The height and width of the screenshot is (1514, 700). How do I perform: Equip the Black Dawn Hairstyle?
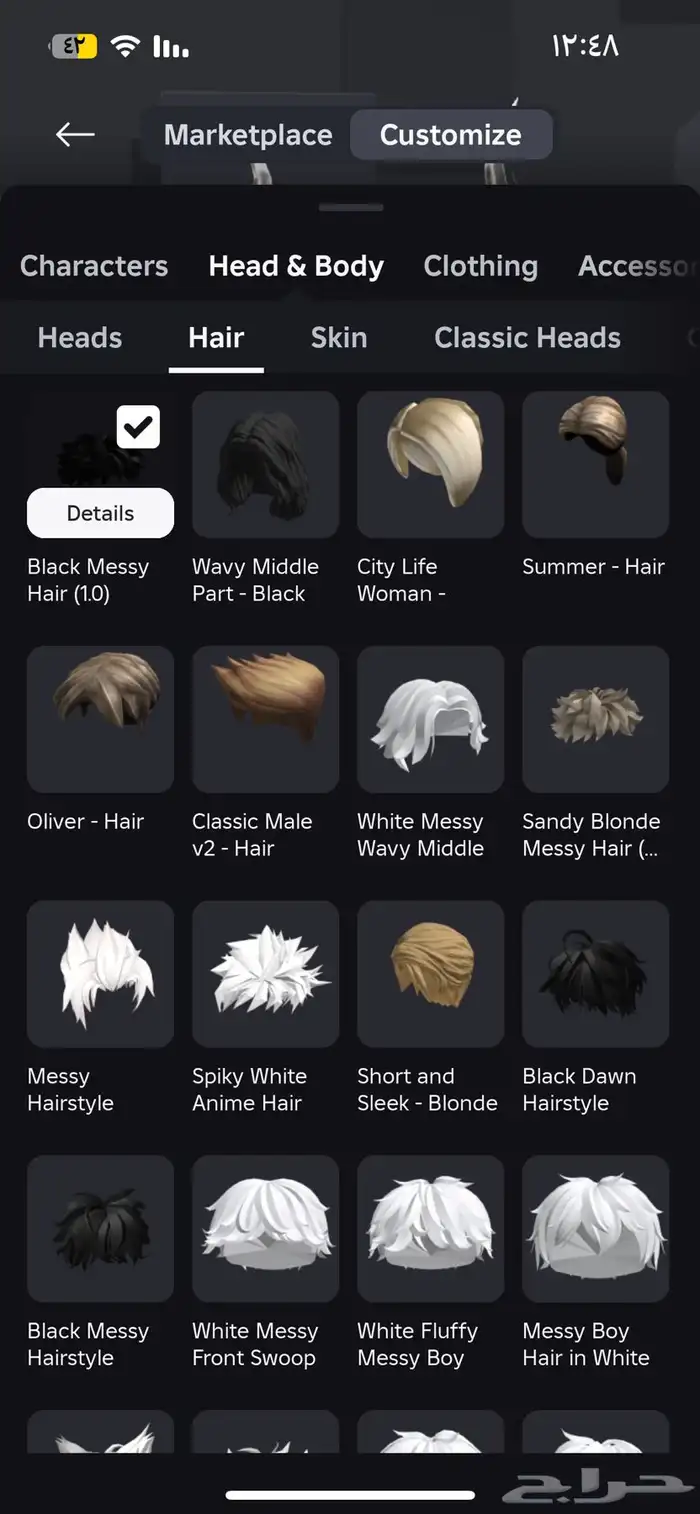point(595,974)
